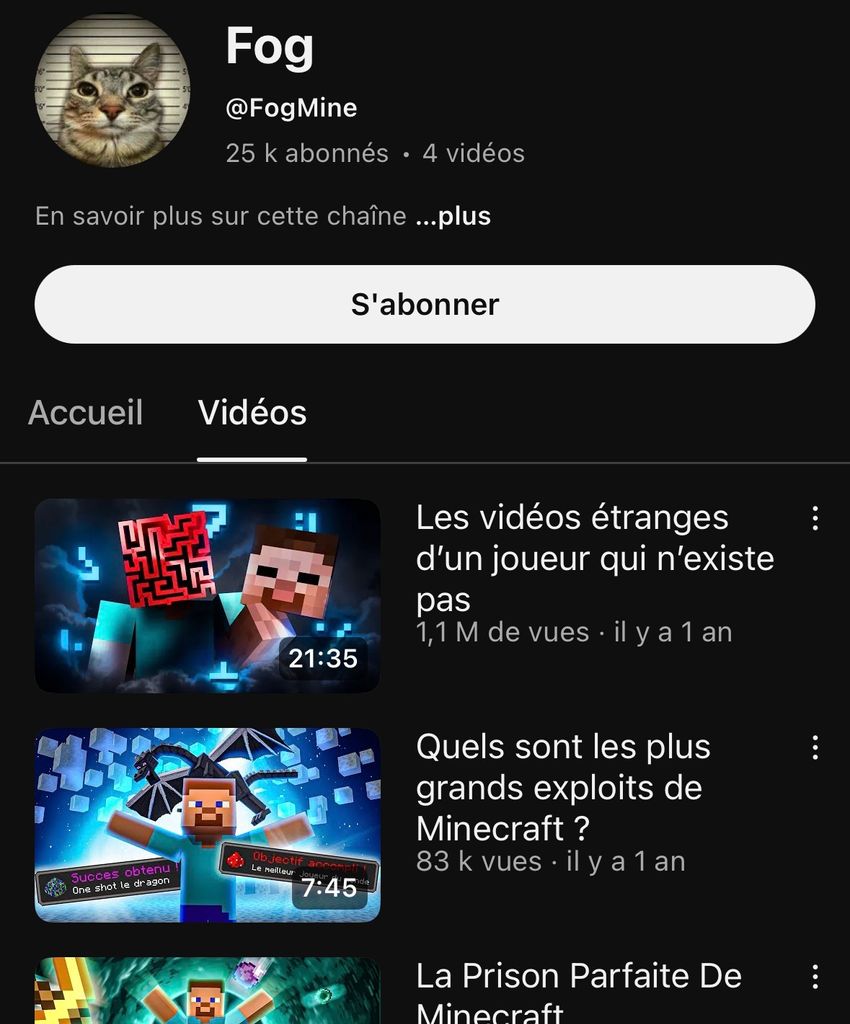This screenshot has height=1024, width=850.
Task: Select the Vidéos tab
Action: 252,413
